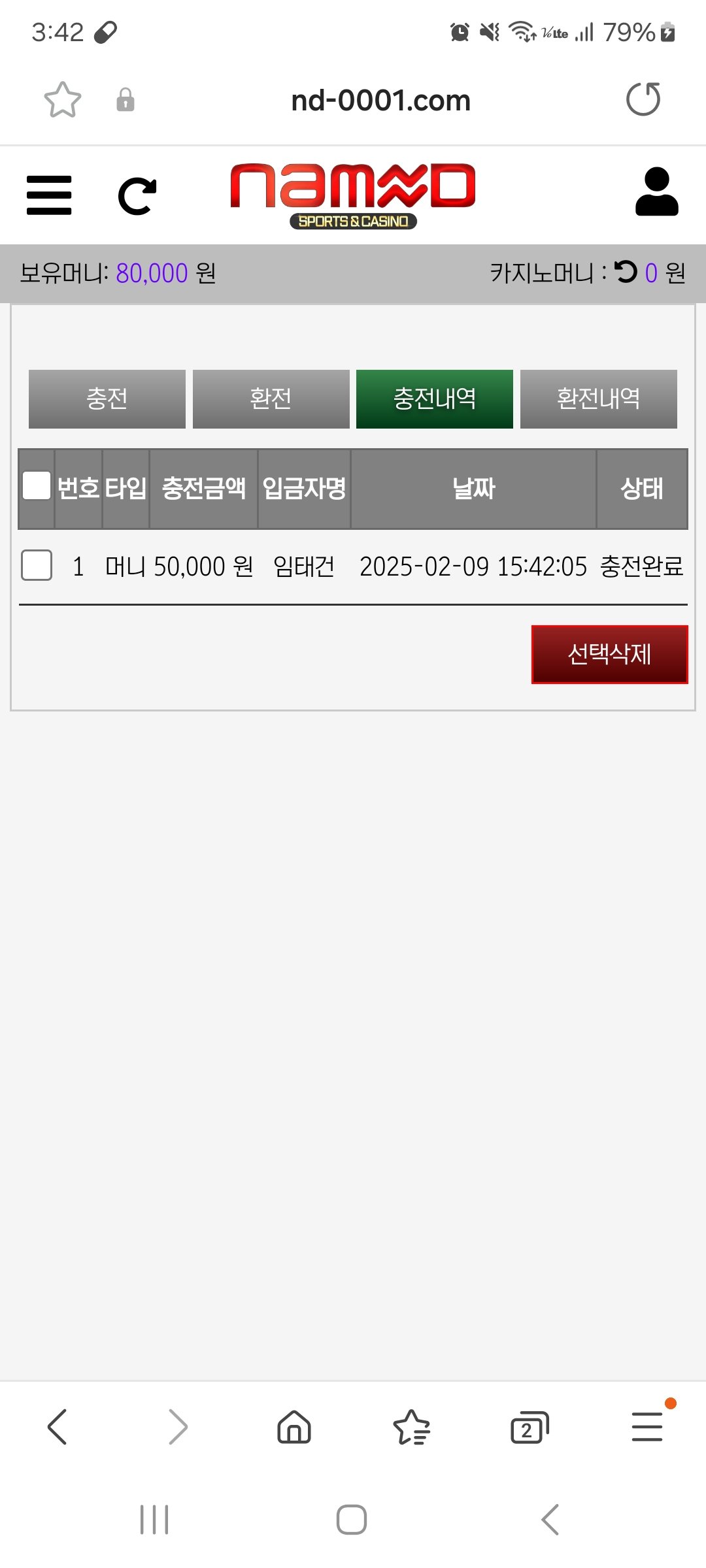Image resolution: width=706 pixels, height=1568 pixels.
Task: Bookmark this page with the star icon
Action: [x=63, y=100]
